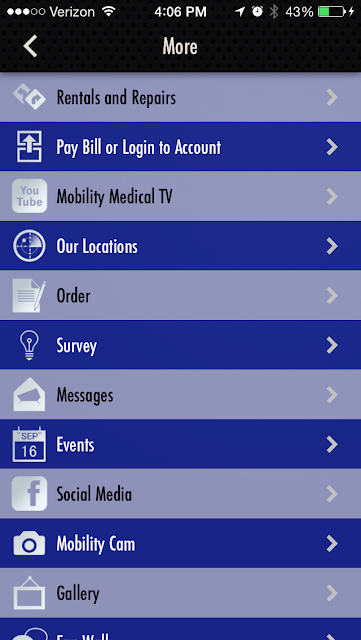This screenshot has height=640, width=361.
Task: Go back using the header arrow
Action: (30, 46)
